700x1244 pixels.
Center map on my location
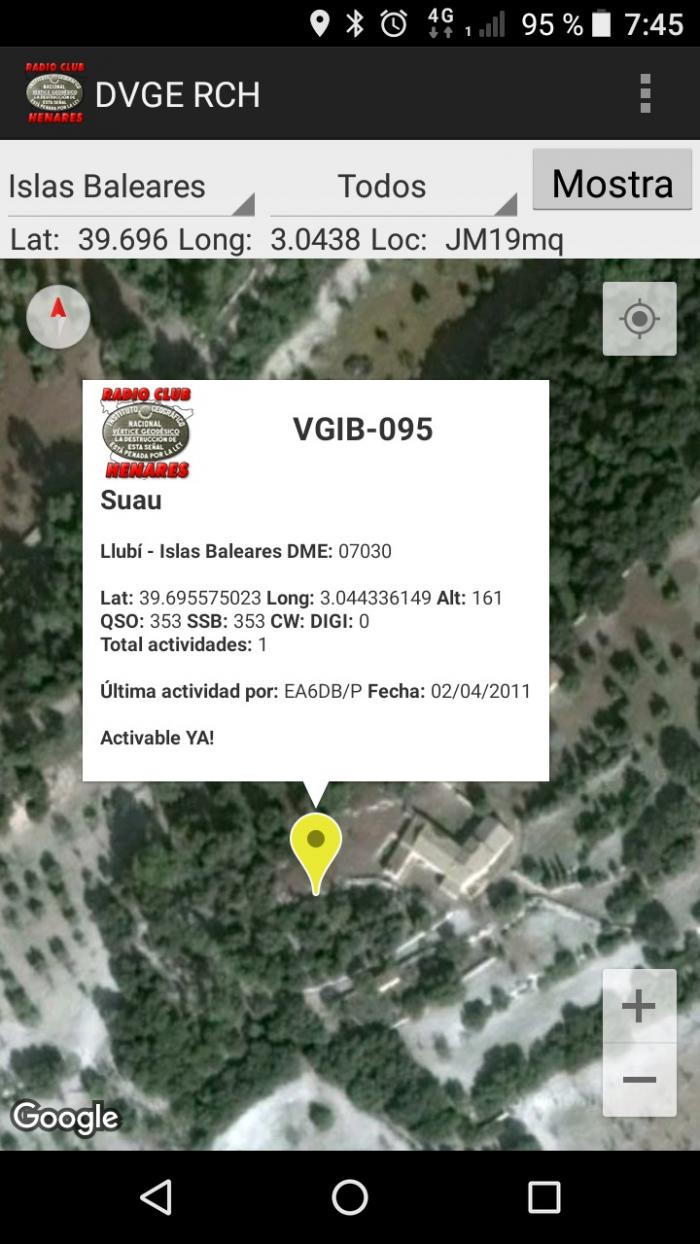tap(639, 319)
